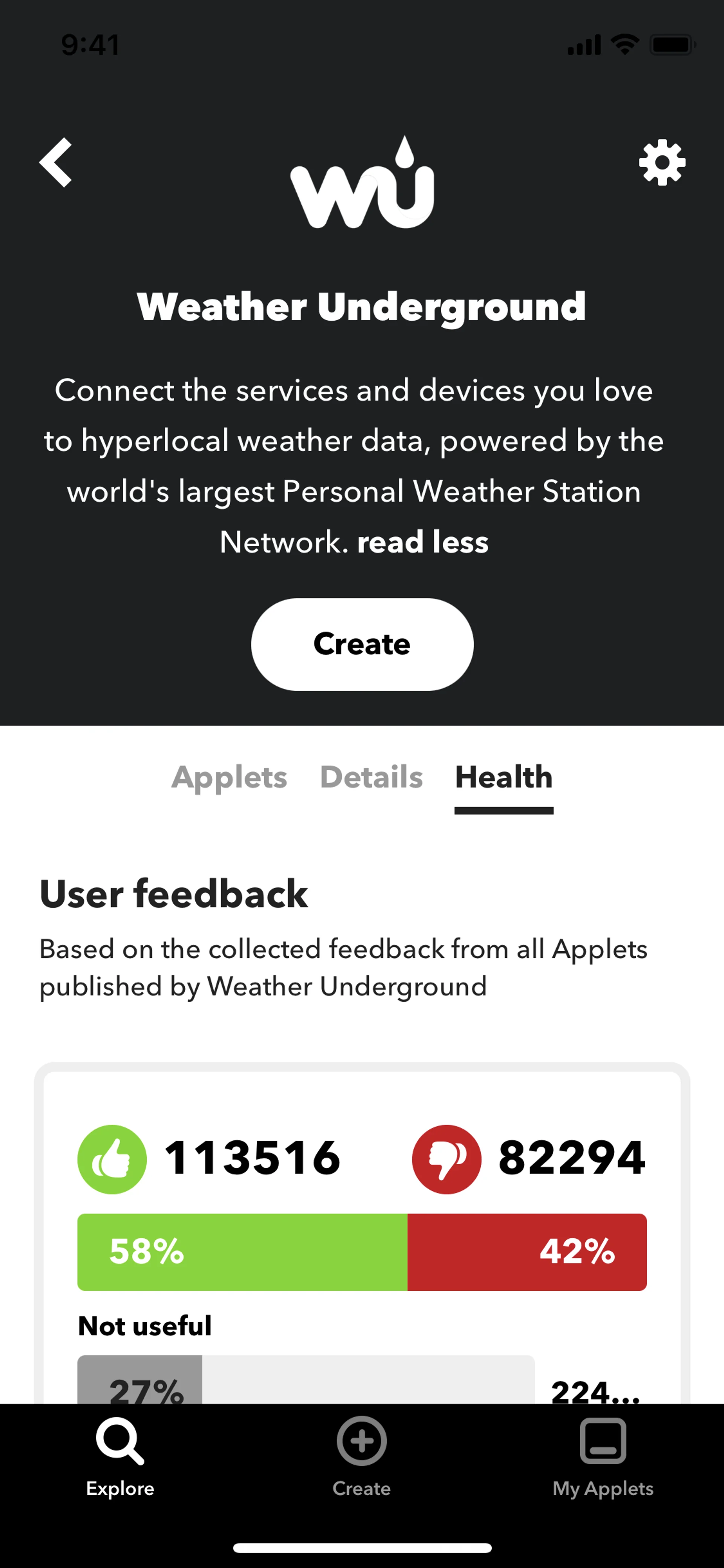The width and height of the screenshot is (724, 1568).
Task: Go back using the back arrow
Action: point(56,162)
